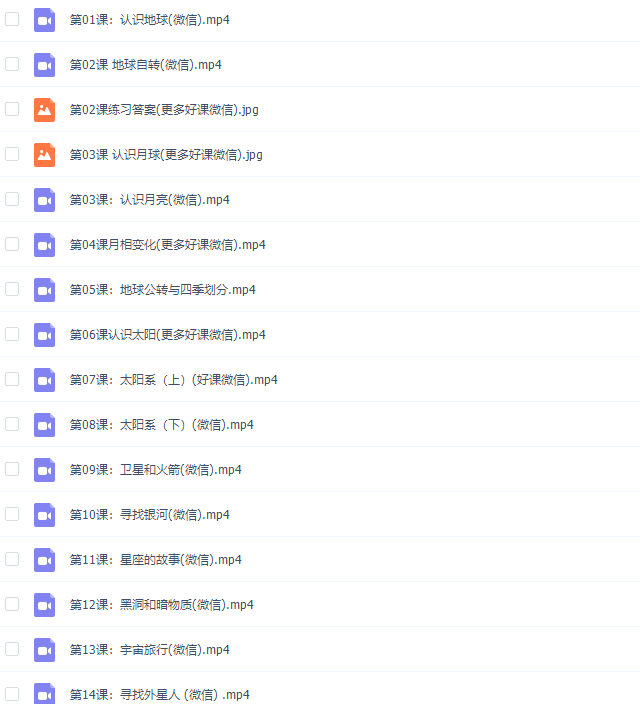Tick checkbox for 第03课 认识月球 jpg file

[12, 154]
